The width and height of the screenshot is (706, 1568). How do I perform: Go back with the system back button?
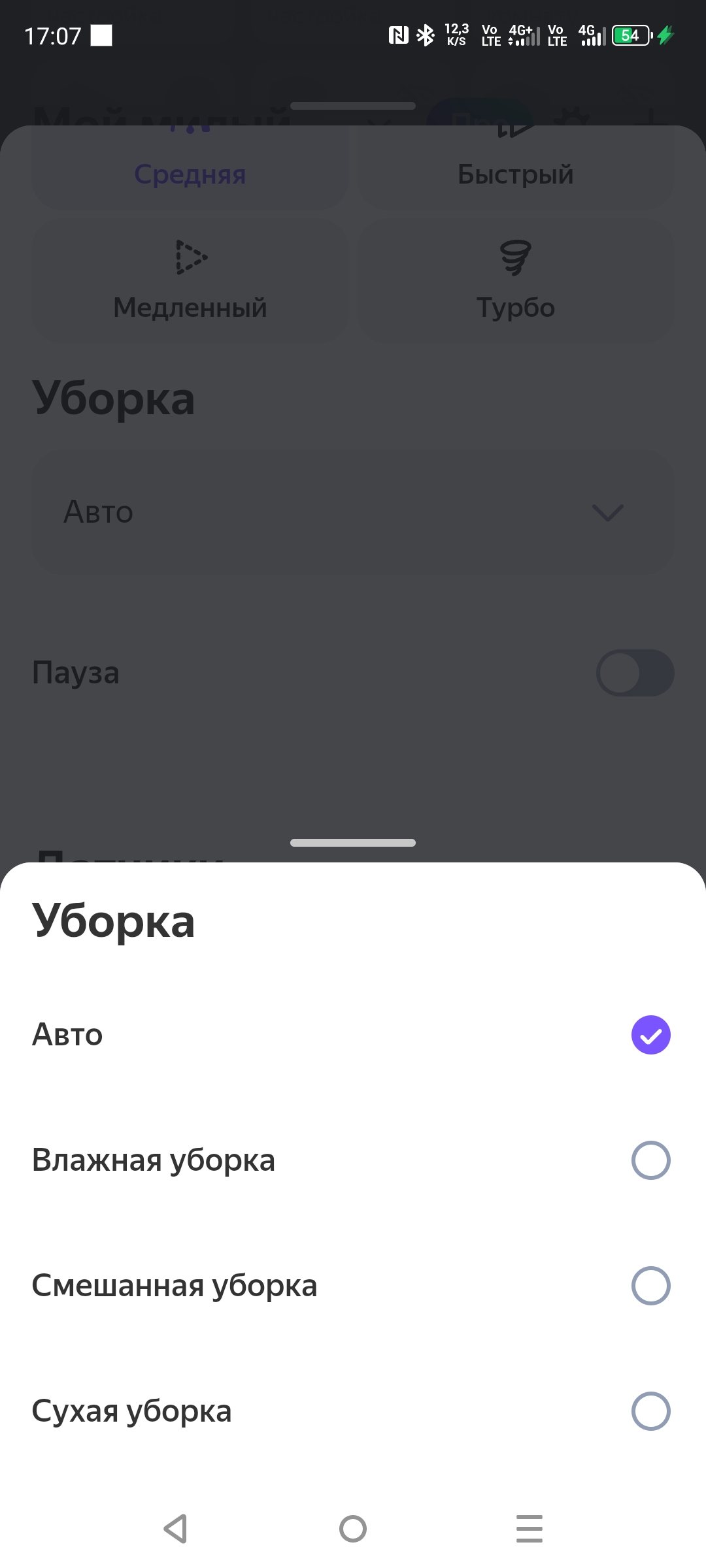point(176,1529)
